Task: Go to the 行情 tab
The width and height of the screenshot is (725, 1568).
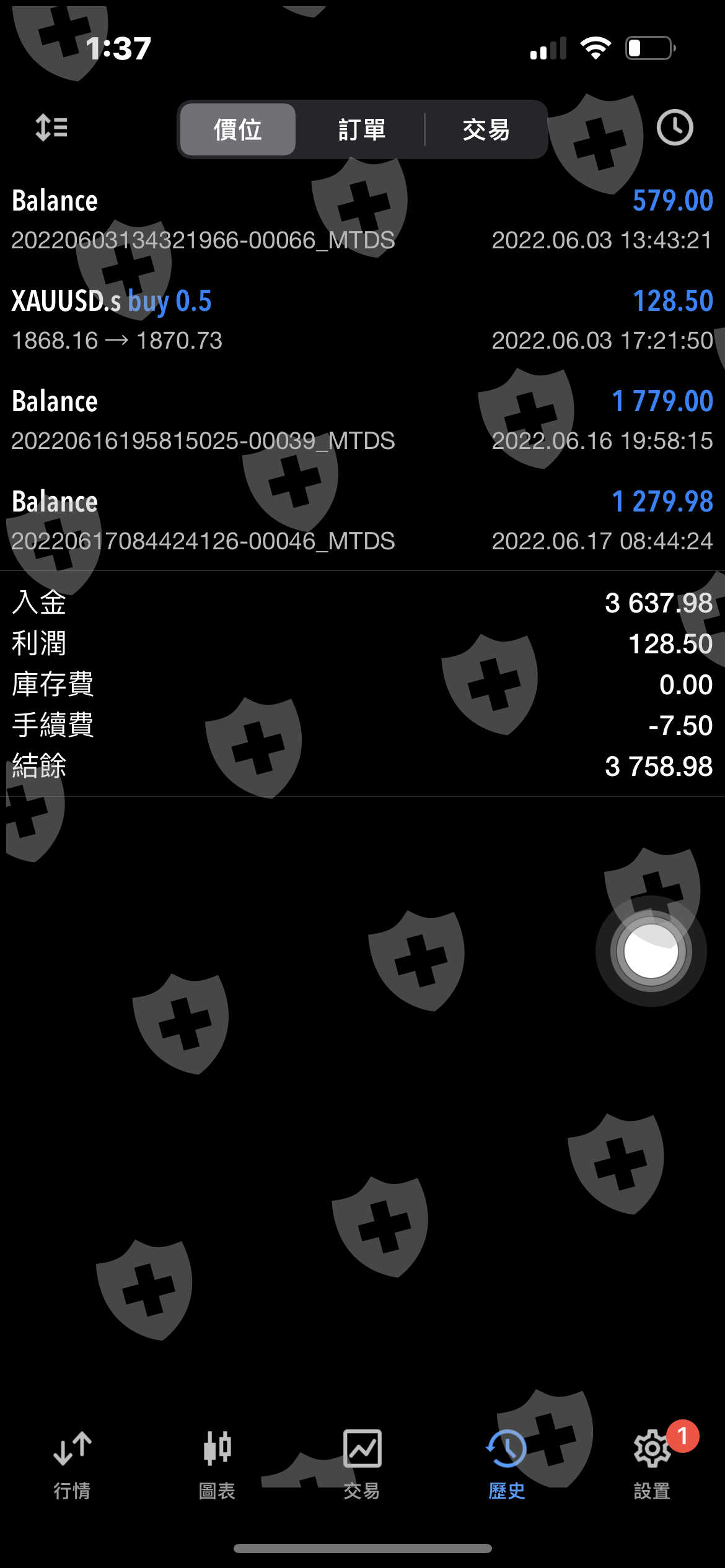Action: [72, 1464]
